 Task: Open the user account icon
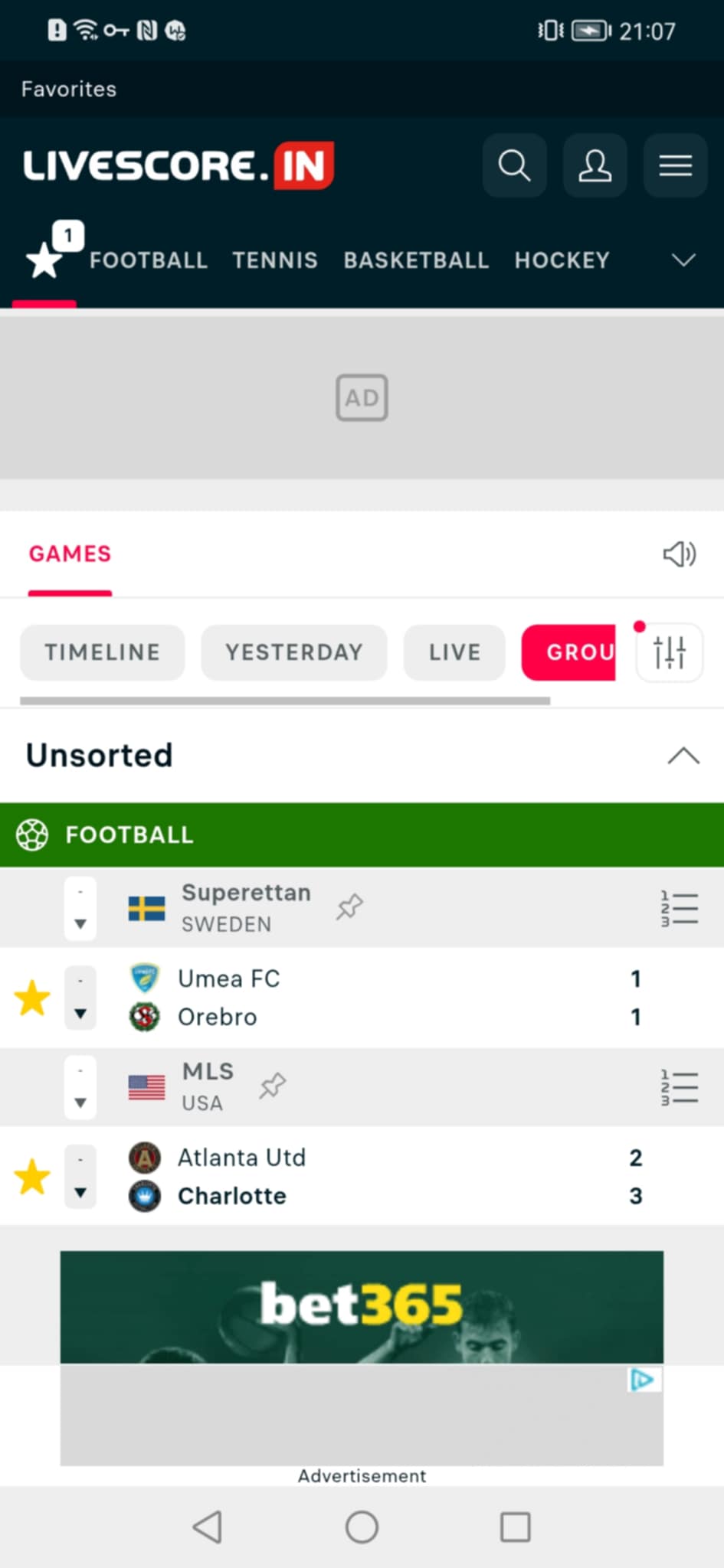[x=595, y=165]
